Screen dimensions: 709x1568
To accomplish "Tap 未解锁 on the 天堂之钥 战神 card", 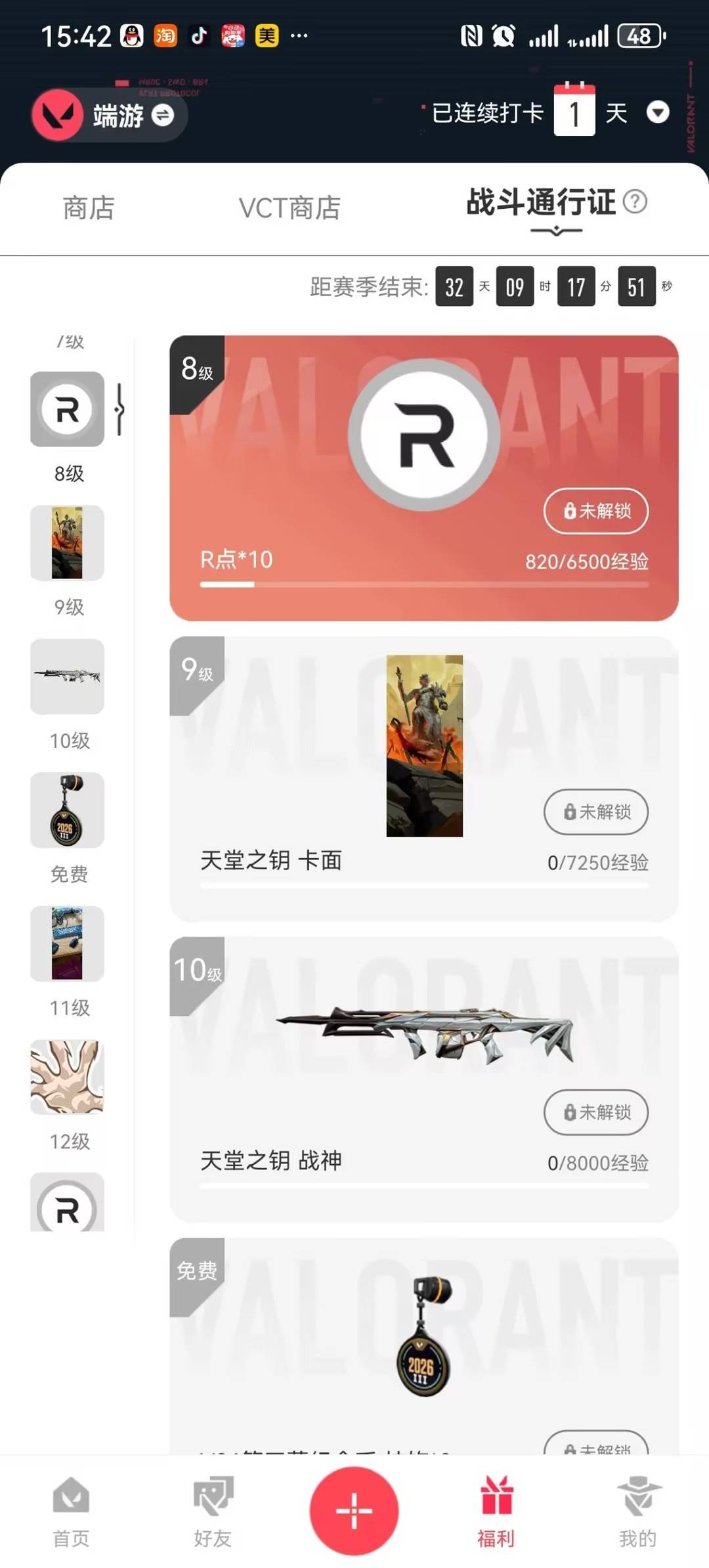I will (596, 1112).
